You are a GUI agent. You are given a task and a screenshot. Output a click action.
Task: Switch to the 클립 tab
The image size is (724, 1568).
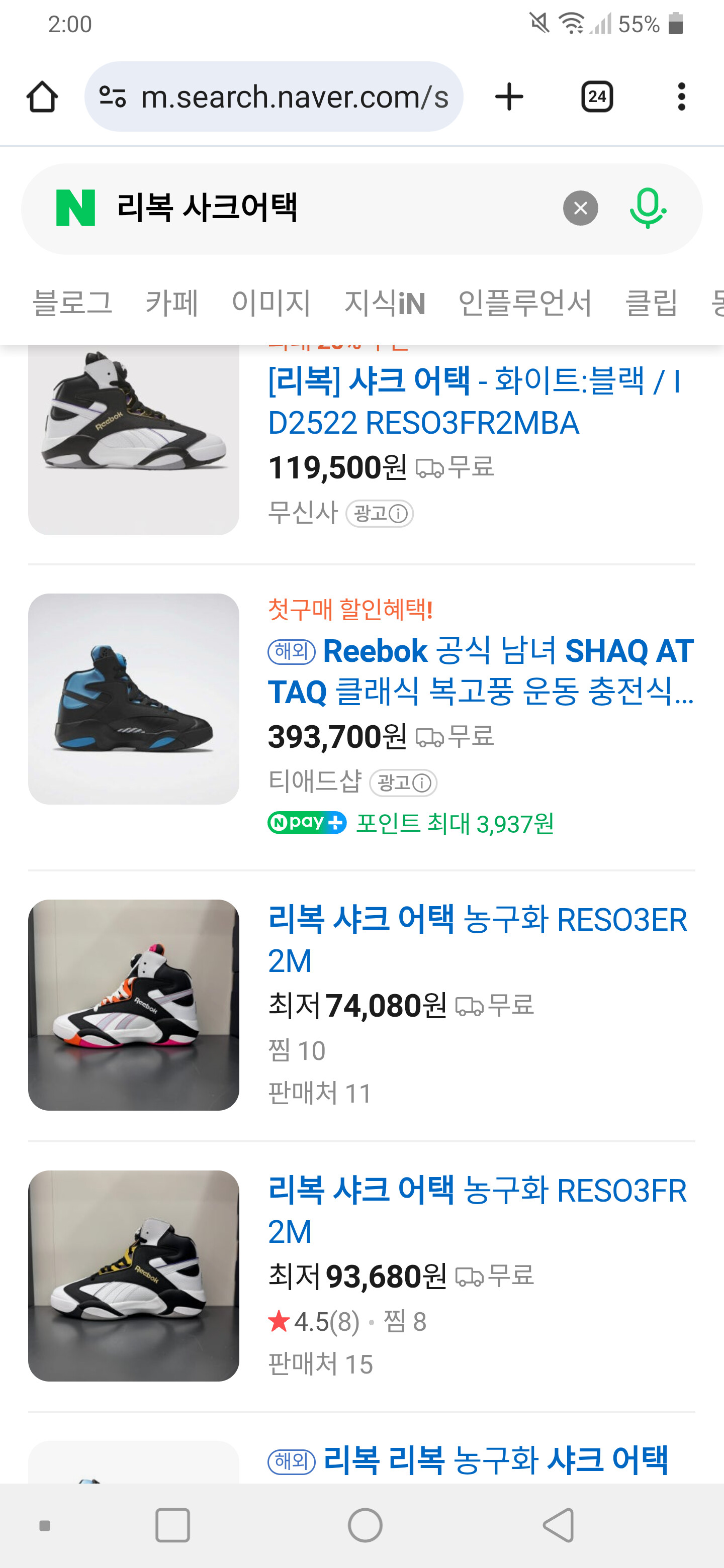coord(651,303)
